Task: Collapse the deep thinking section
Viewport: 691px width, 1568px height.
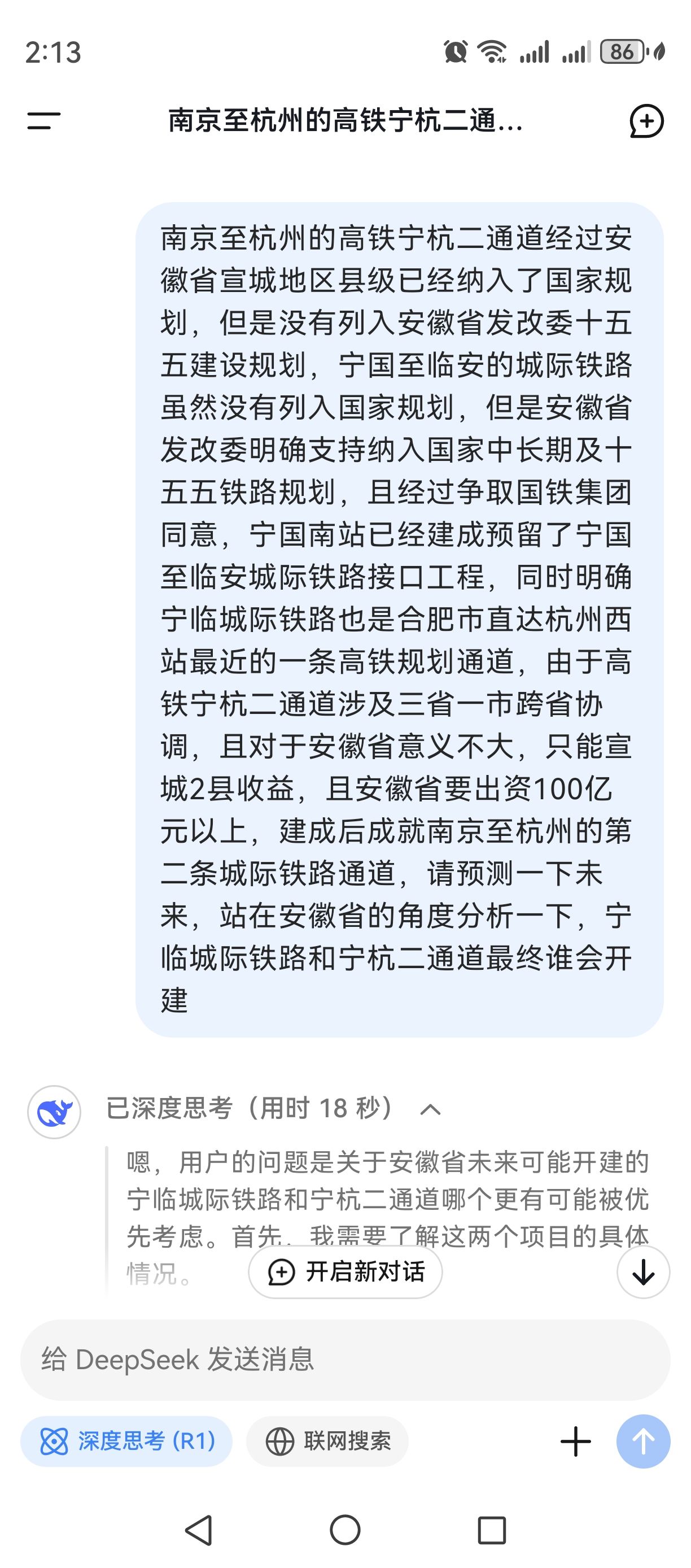Action: [x=430, y=1109]
